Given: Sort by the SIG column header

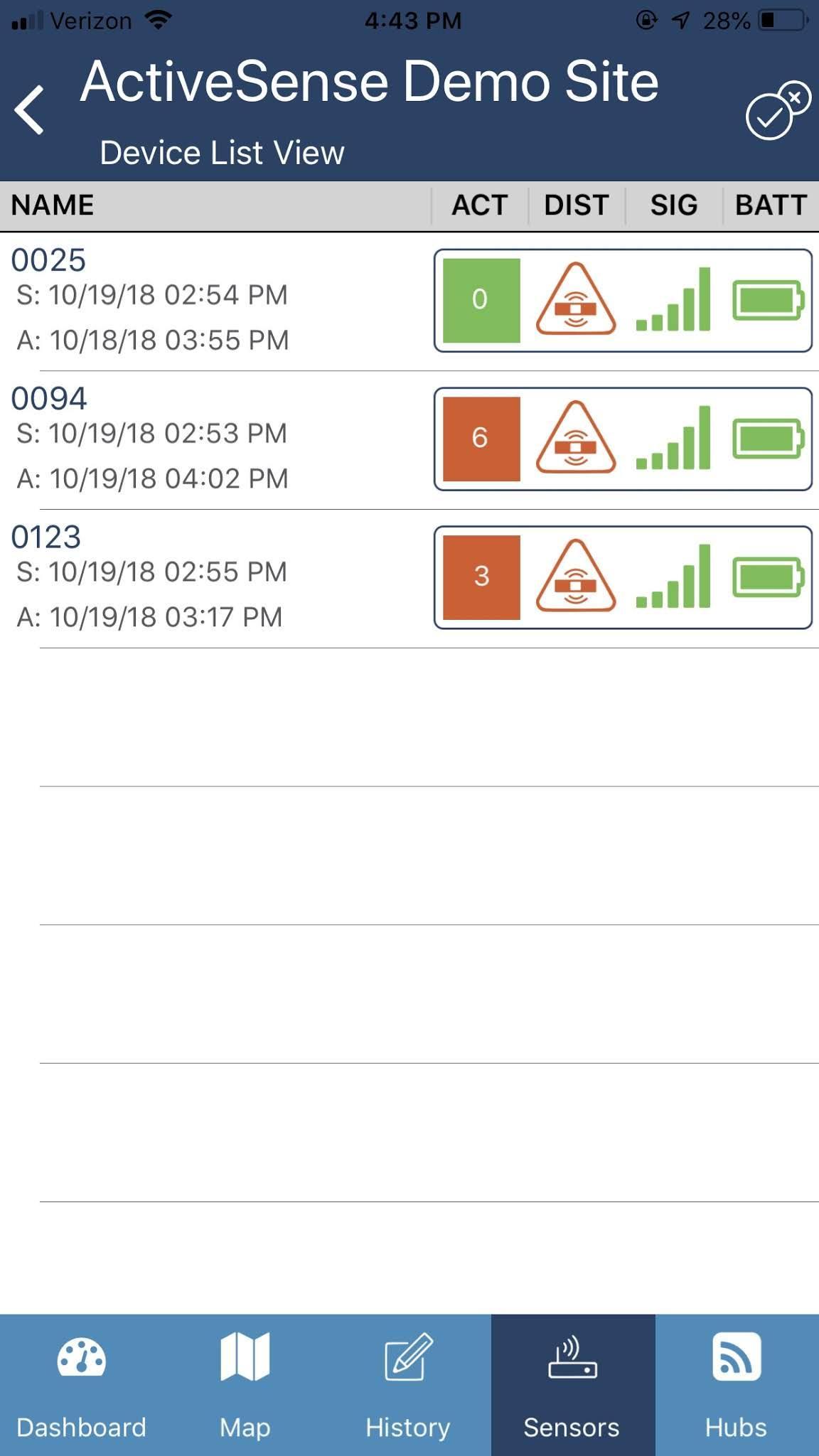Looking at the screenshot, I should pos(674,205).
